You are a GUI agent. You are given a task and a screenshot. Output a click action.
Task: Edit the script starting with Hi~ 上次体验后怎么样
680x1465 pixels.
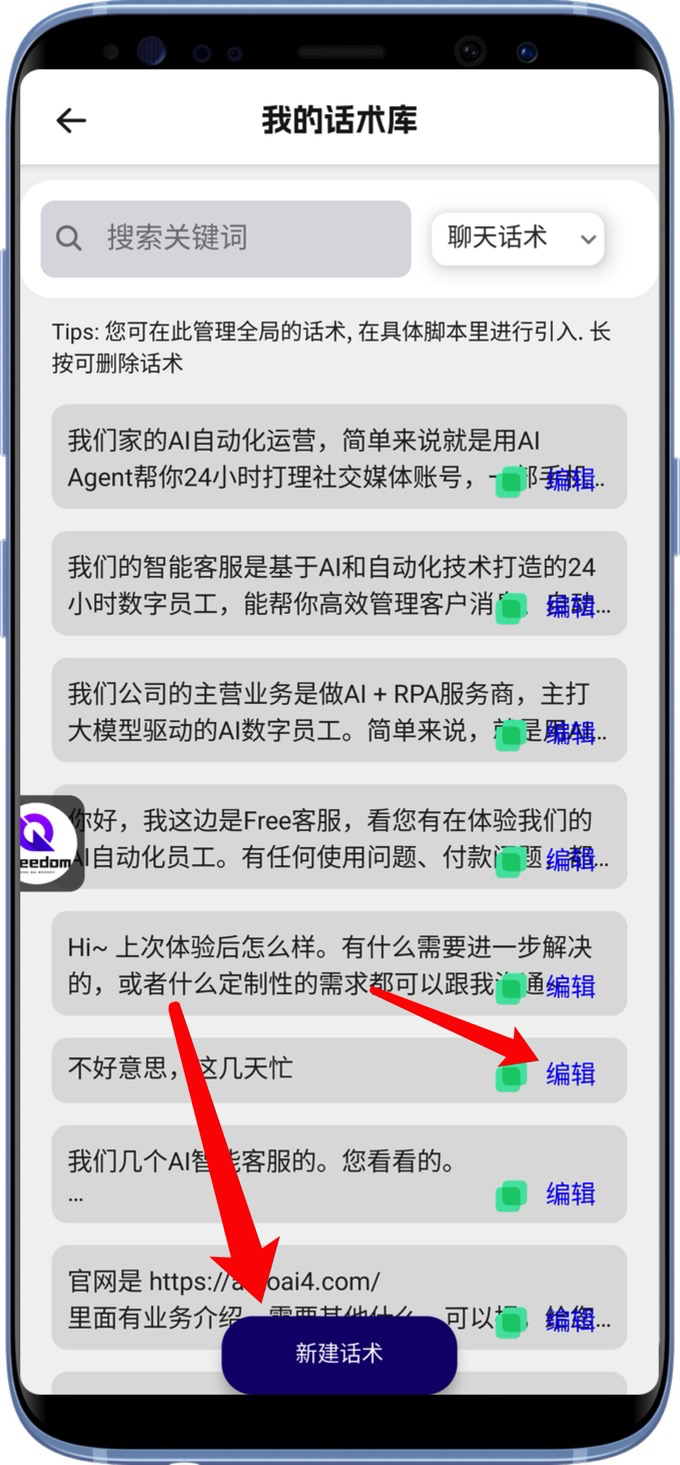571,987
